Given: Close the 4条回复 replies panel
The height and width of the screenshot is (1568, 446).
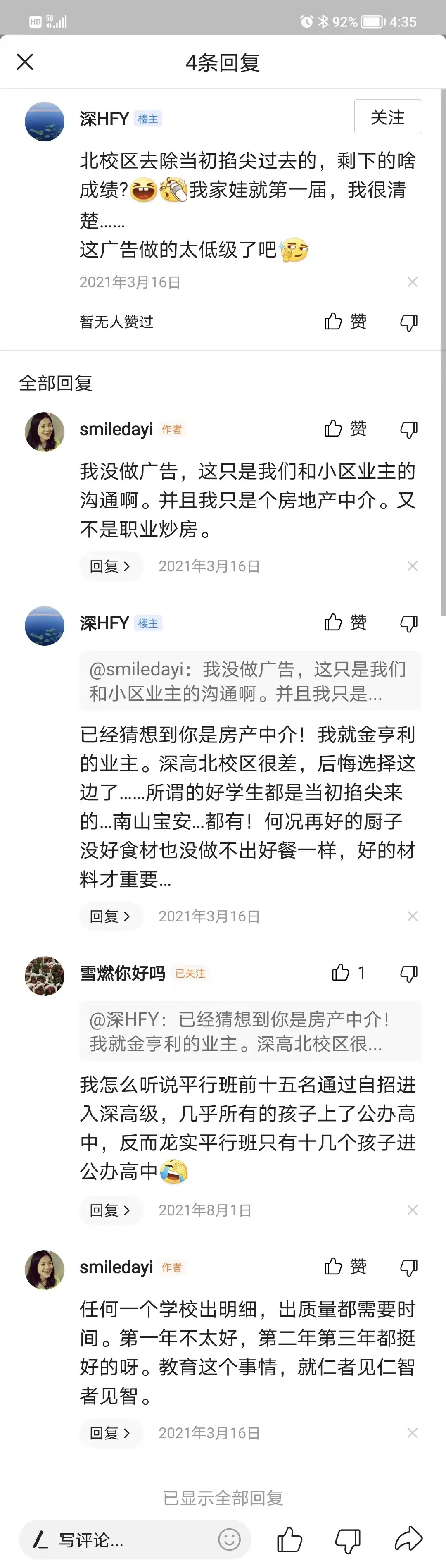Looking at the screenshot, I should click(x=25, y=62).
